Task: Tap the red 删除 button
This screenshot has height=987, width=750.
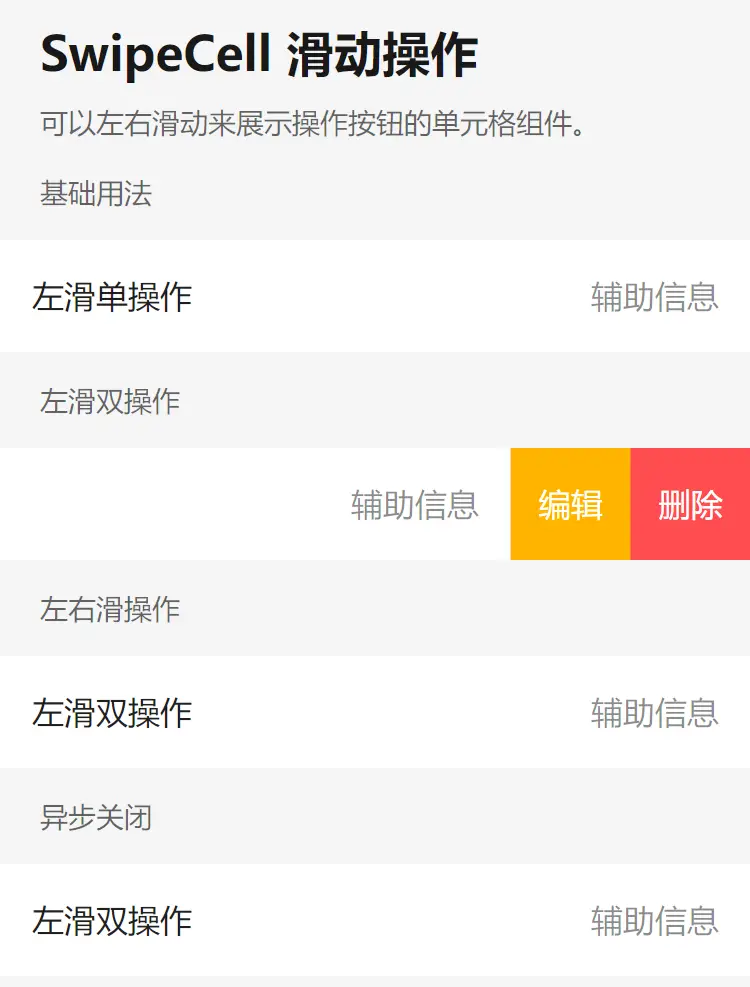Action: point(690,504)
